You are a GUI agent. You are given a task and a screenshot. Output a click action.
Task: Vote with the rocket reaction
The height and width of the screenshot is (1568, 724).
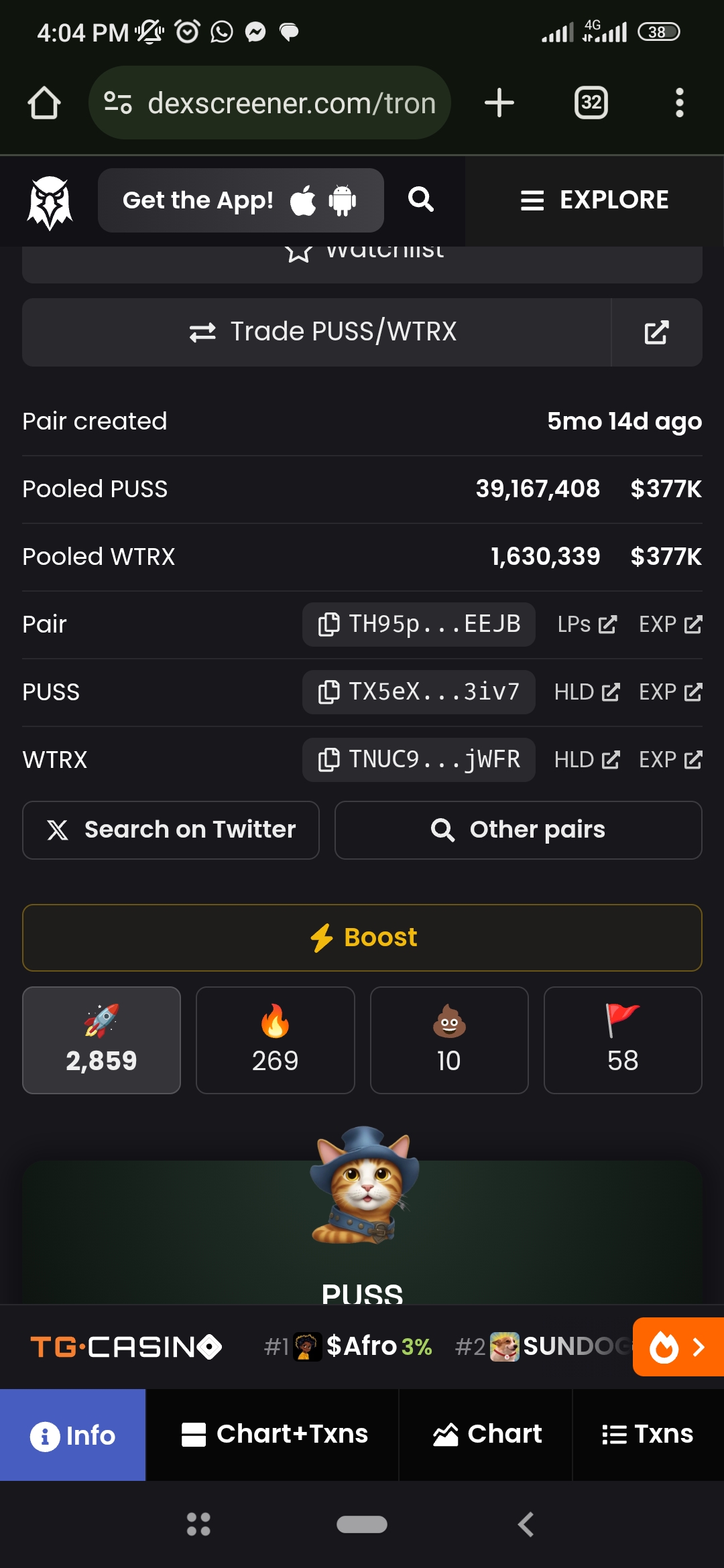click(x=101, y=1040)
